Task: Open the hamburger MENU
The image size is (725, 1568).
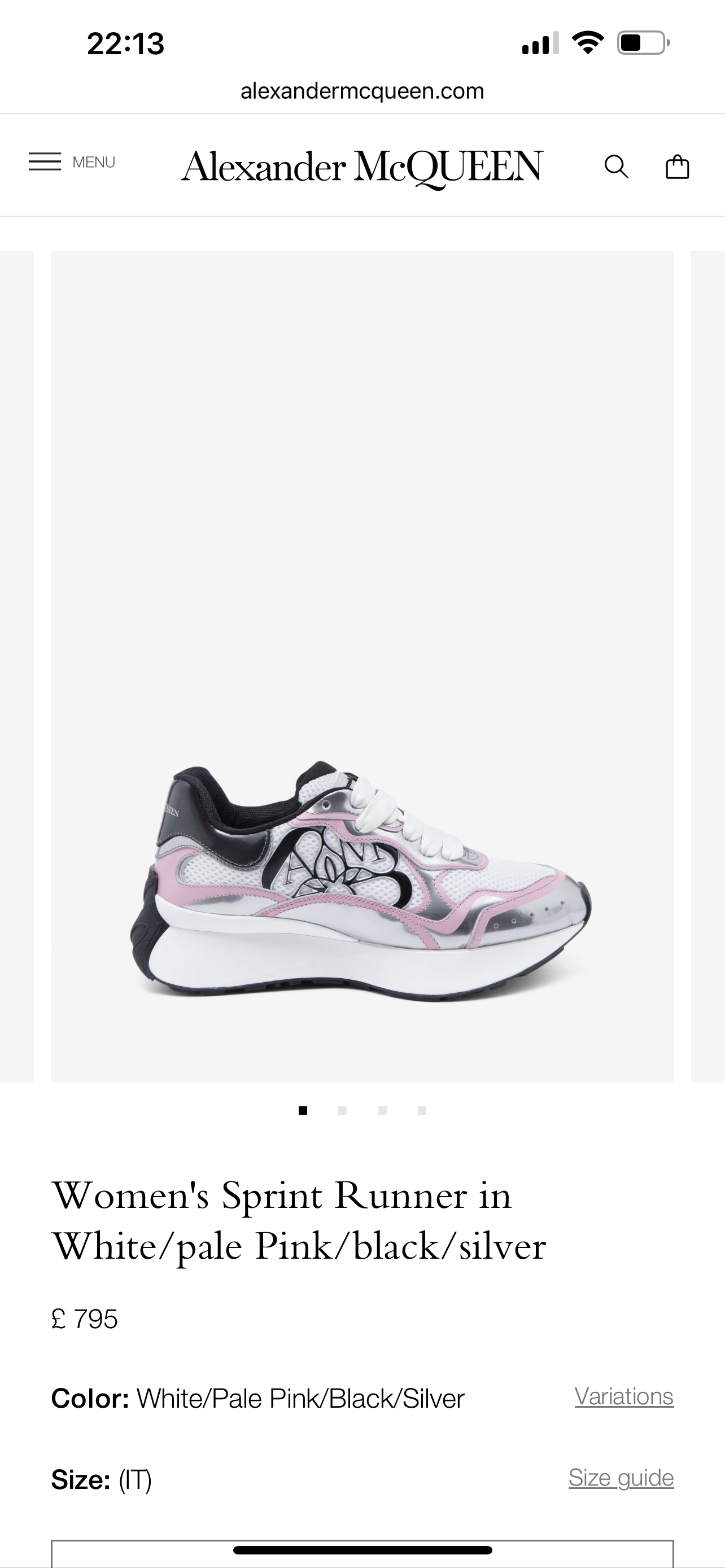Action: tap(71, 163)
